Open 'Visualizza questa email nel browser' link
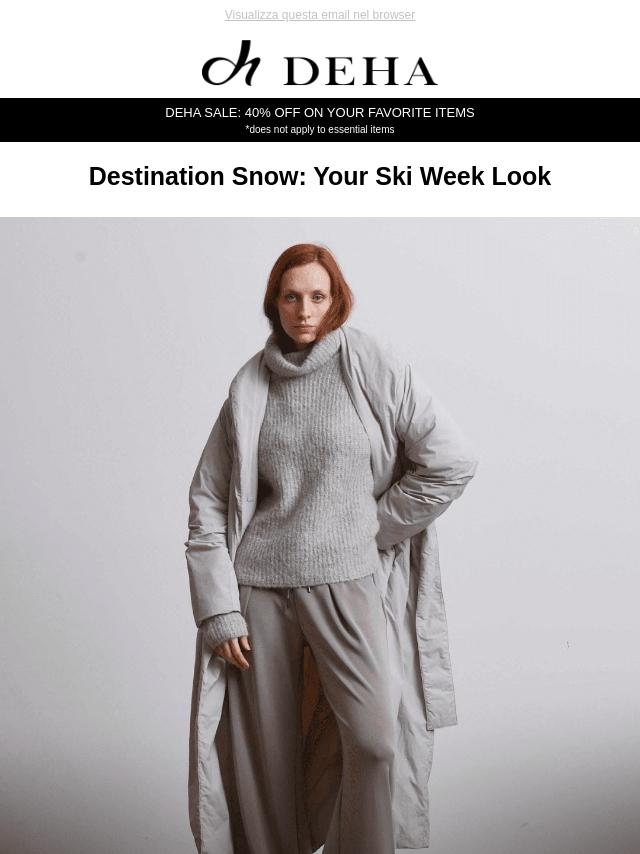This screenshot has width=640, height=854. click(319, 15)
